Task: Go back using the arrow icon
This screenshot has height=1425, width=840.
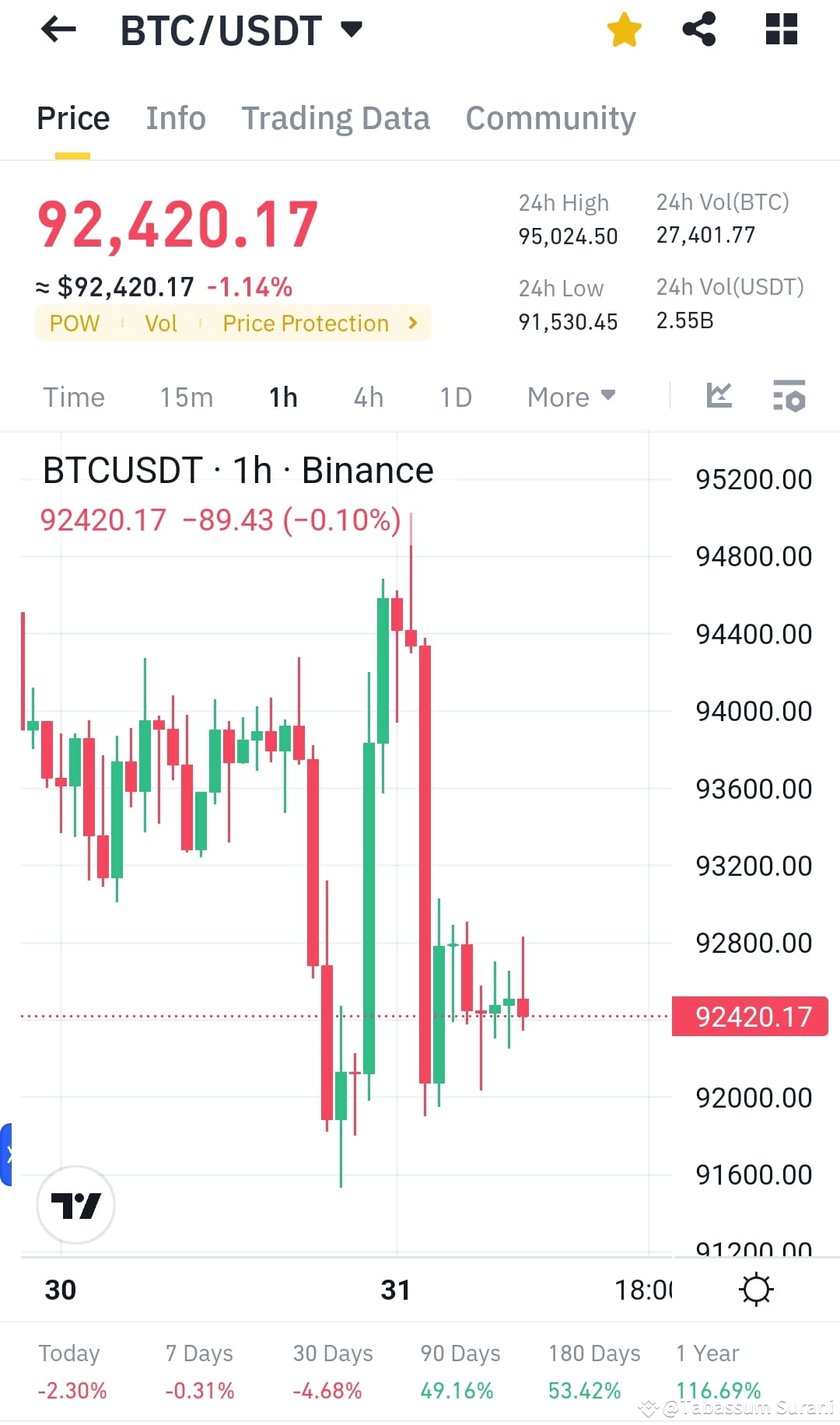Action: (x=58, y=30)
